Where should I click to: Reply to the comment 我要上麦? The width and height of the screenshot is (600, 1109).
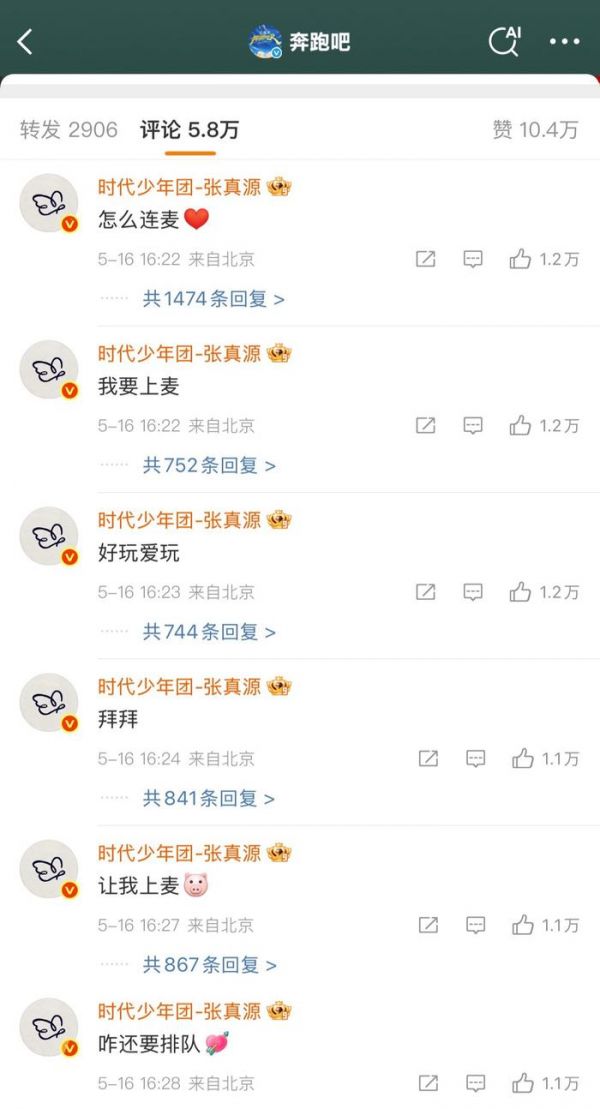pyautogui.click(x=473, y=426)
